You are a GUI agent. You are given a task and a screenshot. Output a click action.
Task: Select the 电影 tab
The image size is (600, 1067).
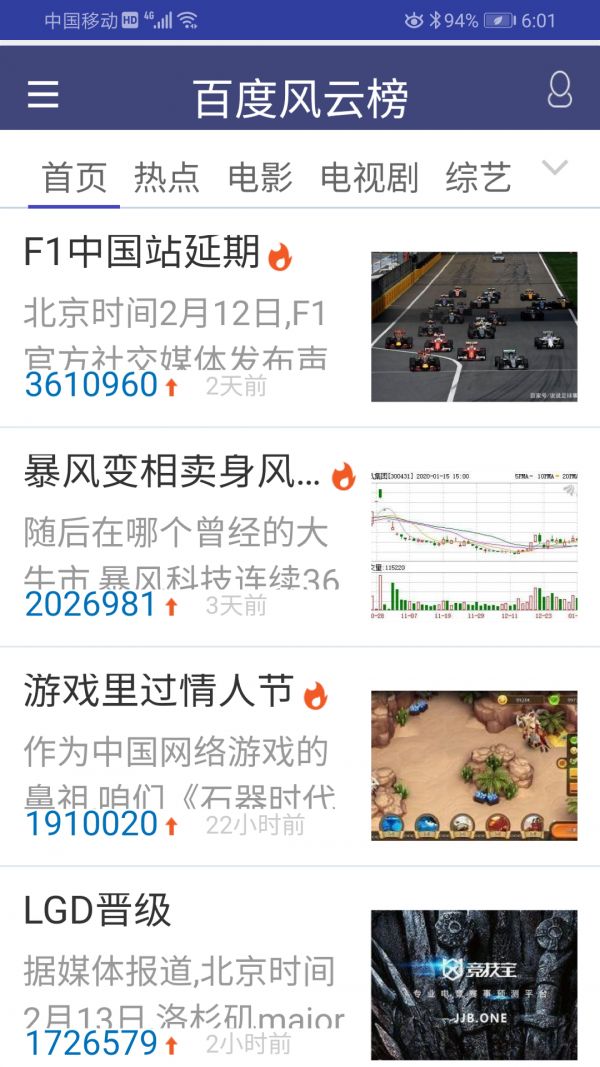(260, 178)
